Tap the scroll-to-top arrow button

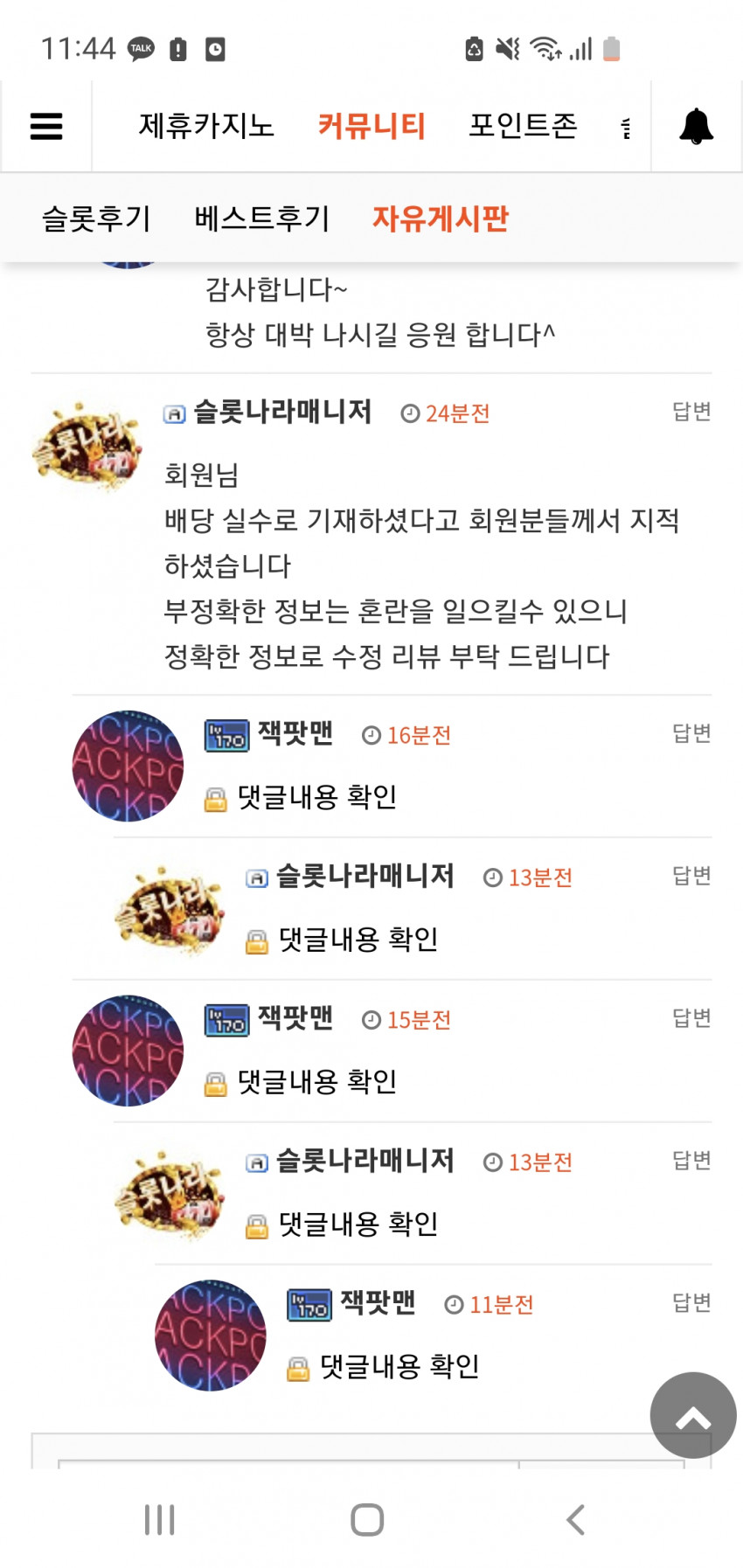[693, 1415]
